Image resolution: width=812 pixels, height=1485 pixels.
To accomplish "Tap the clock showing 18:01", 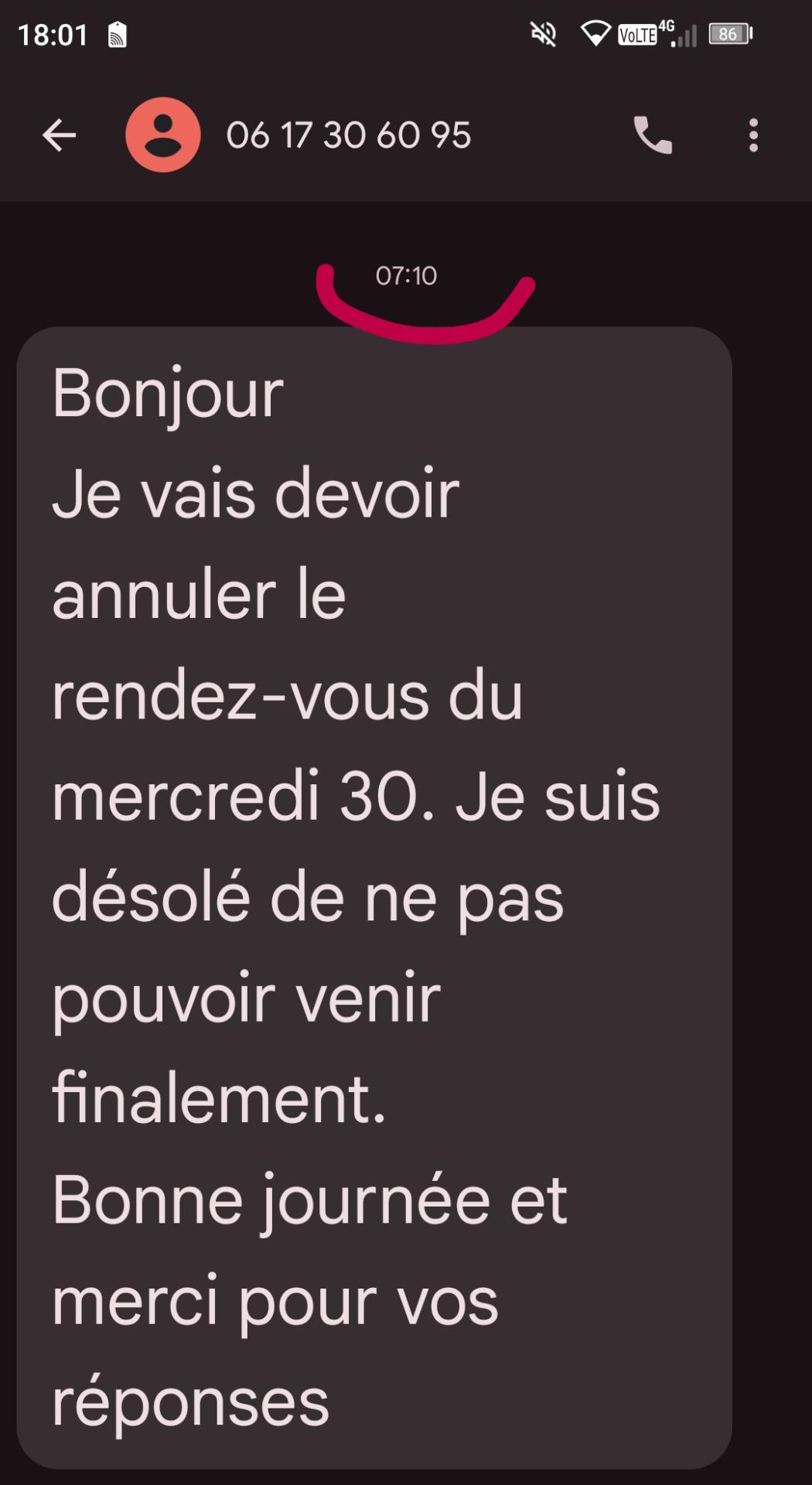I will coord(53,32).
